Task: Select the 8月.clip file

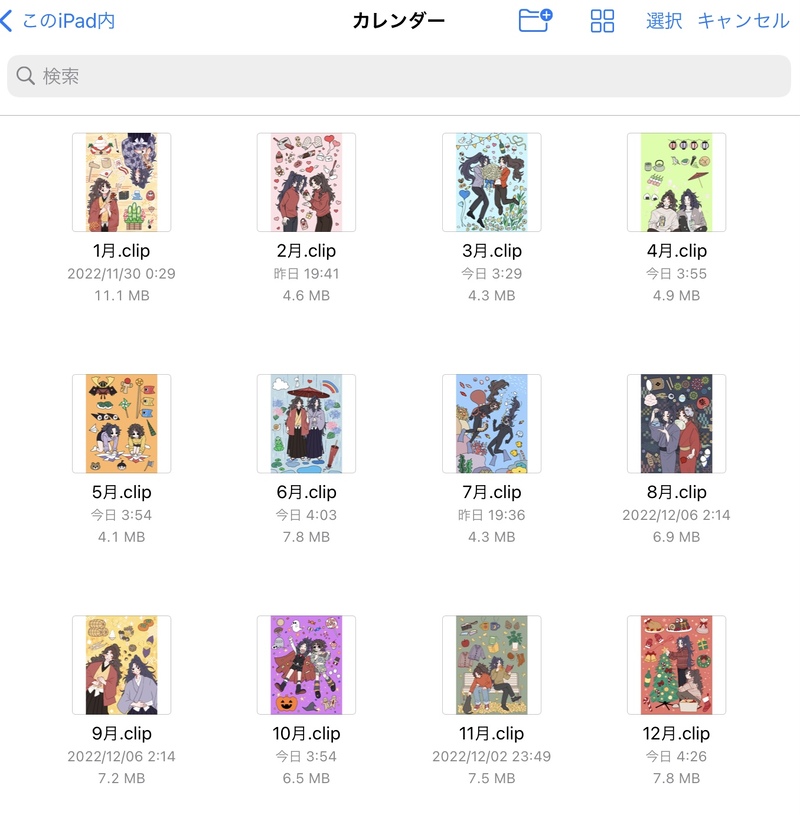Action: click(676, 423)
